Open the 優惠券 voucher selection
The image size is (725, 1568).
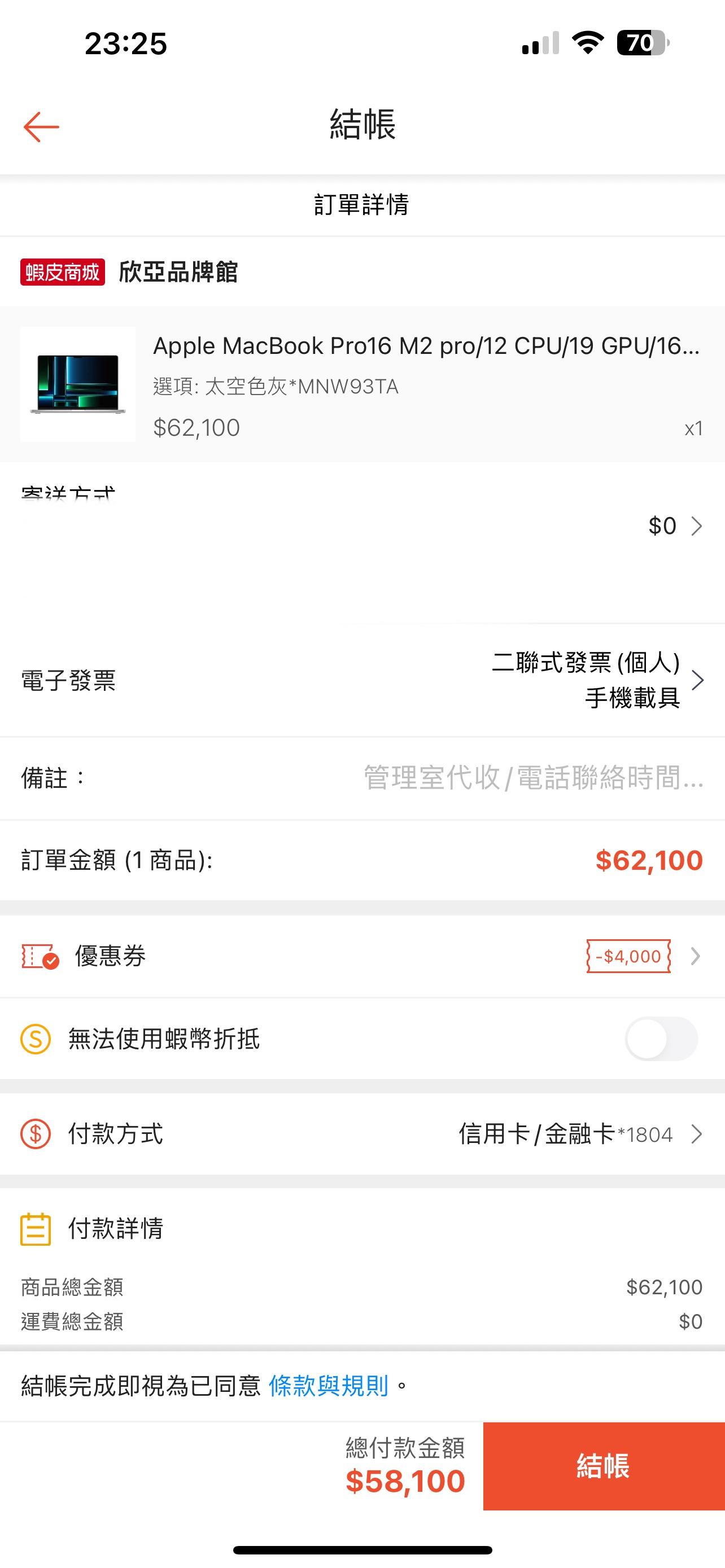[x=362, y=956]
